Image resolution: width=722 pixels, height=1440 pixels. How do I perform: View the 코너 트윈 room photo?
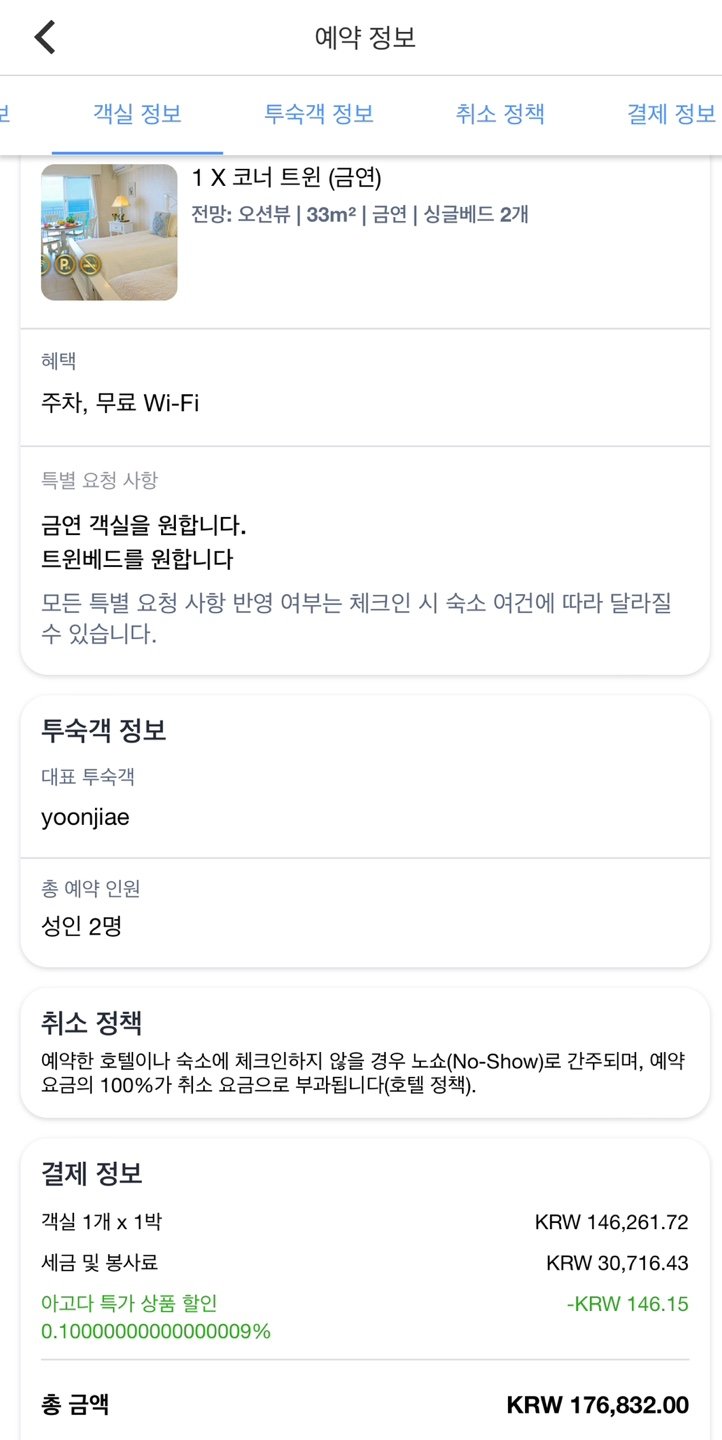tap(109, 232)
